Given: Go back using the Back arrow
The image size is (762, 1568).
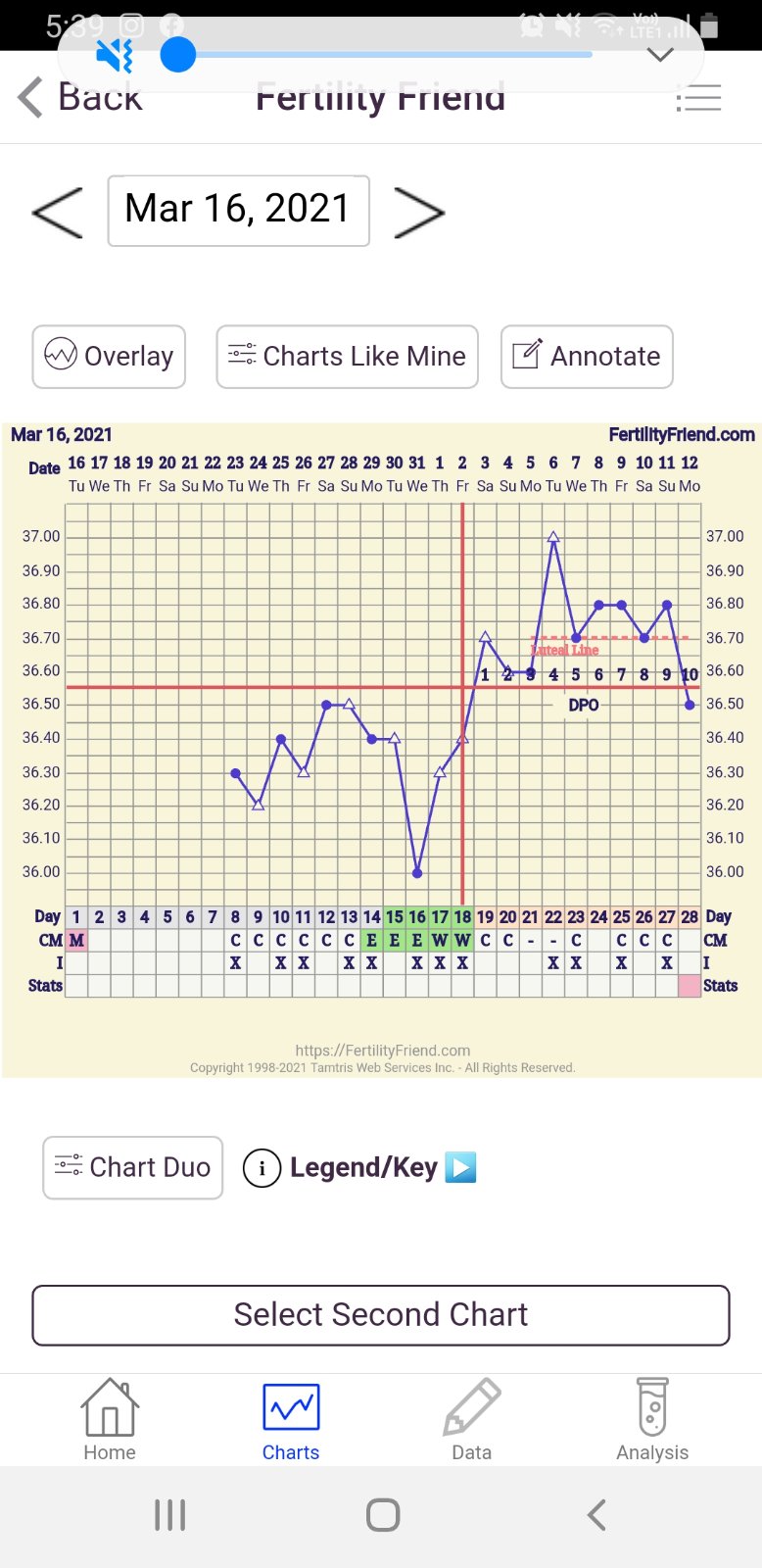Looking at the screenshot, I should click(x=78, y=98).
